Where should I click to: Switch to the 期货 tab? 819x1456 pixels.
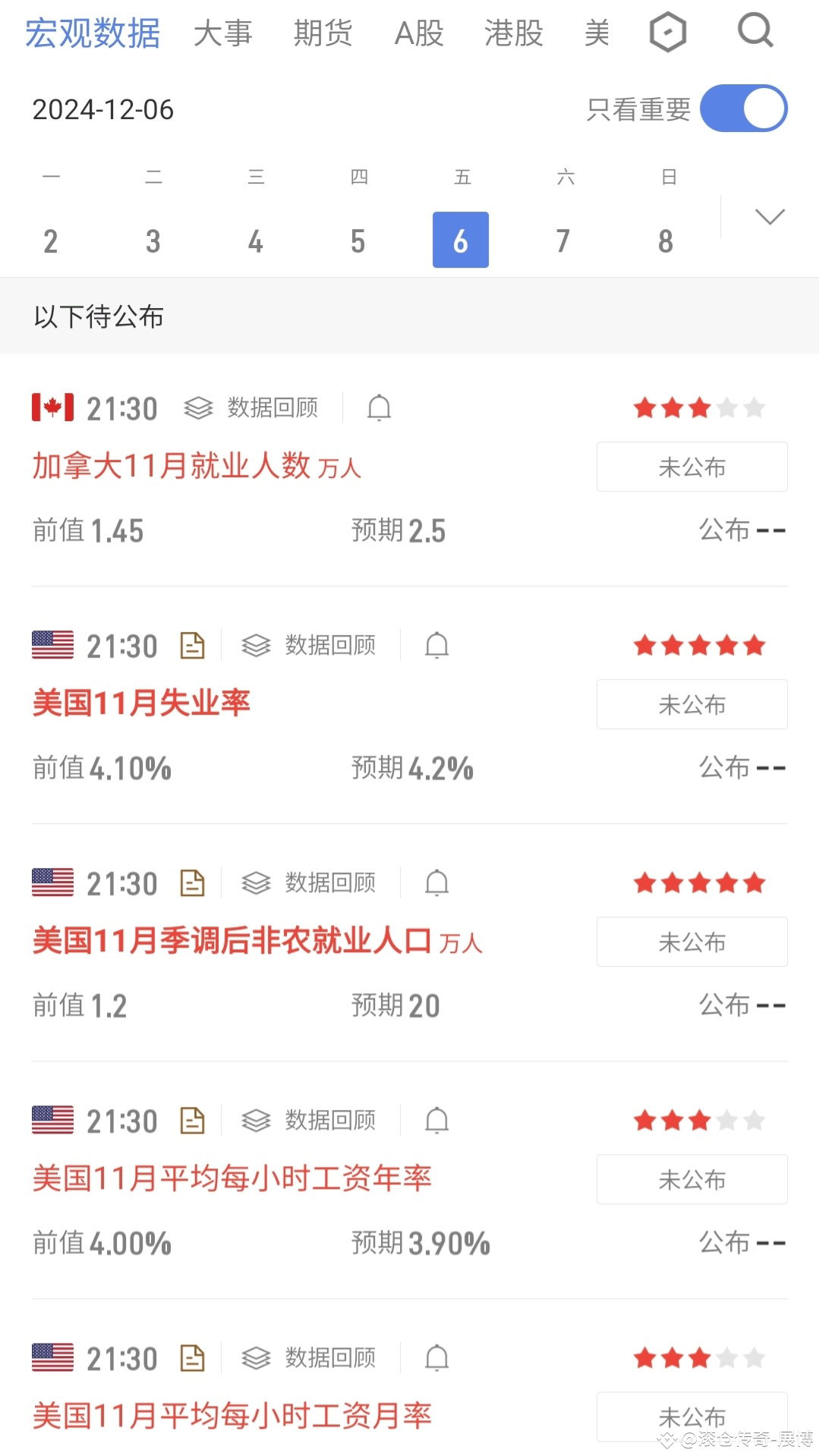point(323,33)
